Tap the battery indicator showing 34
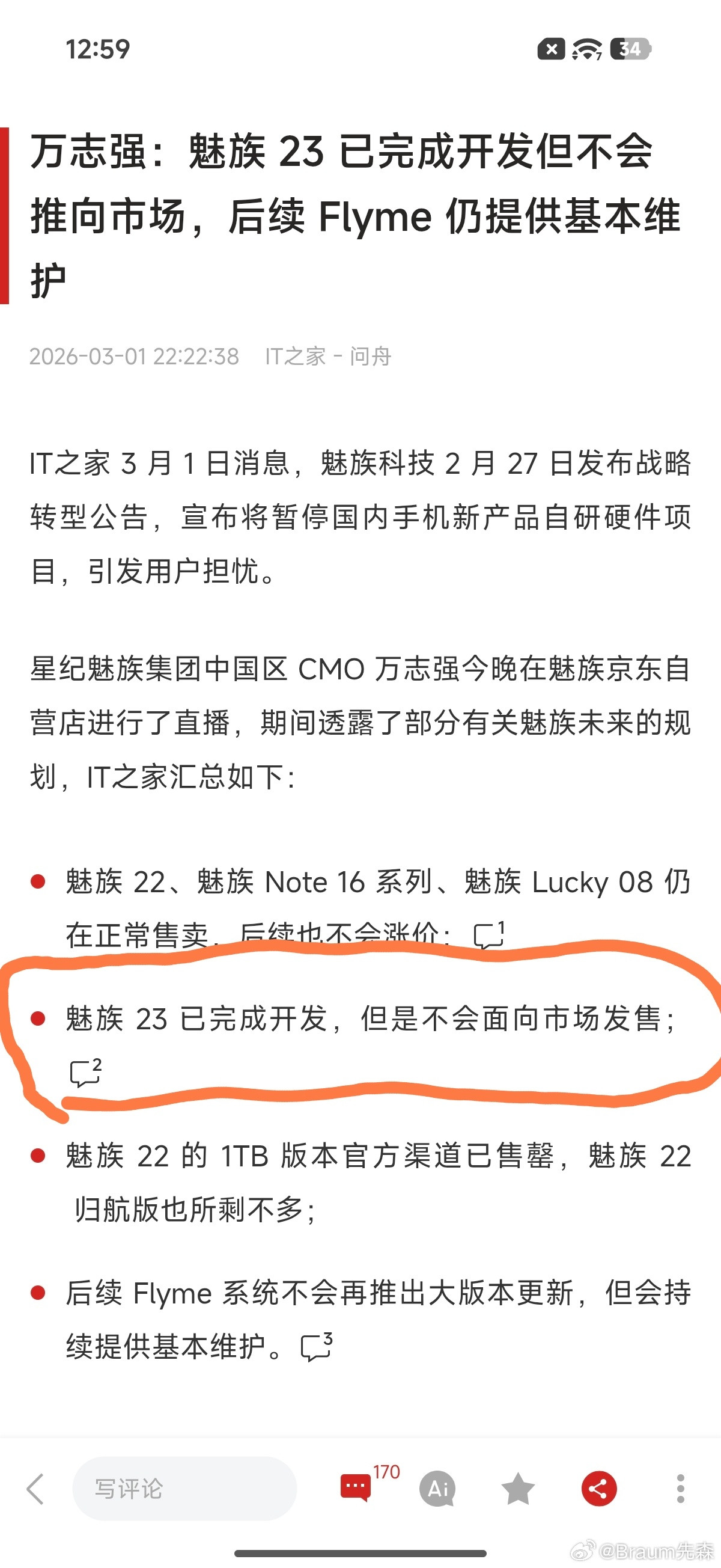The height and width of the screenshot is (1568, 721). [630, 47]
